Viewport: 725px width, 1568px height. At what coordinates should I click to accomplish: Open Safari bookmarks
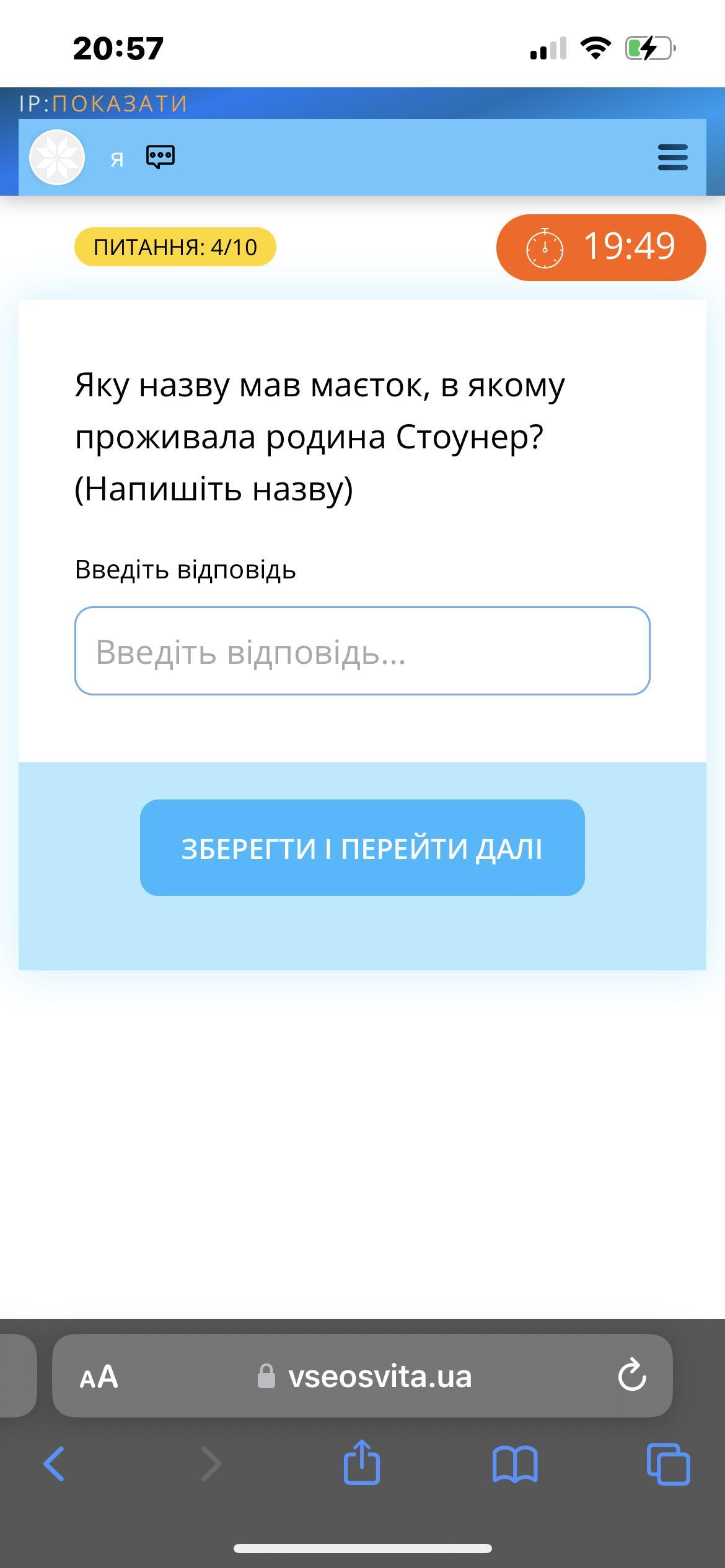pyautogui.click(x=515, y=1465)
